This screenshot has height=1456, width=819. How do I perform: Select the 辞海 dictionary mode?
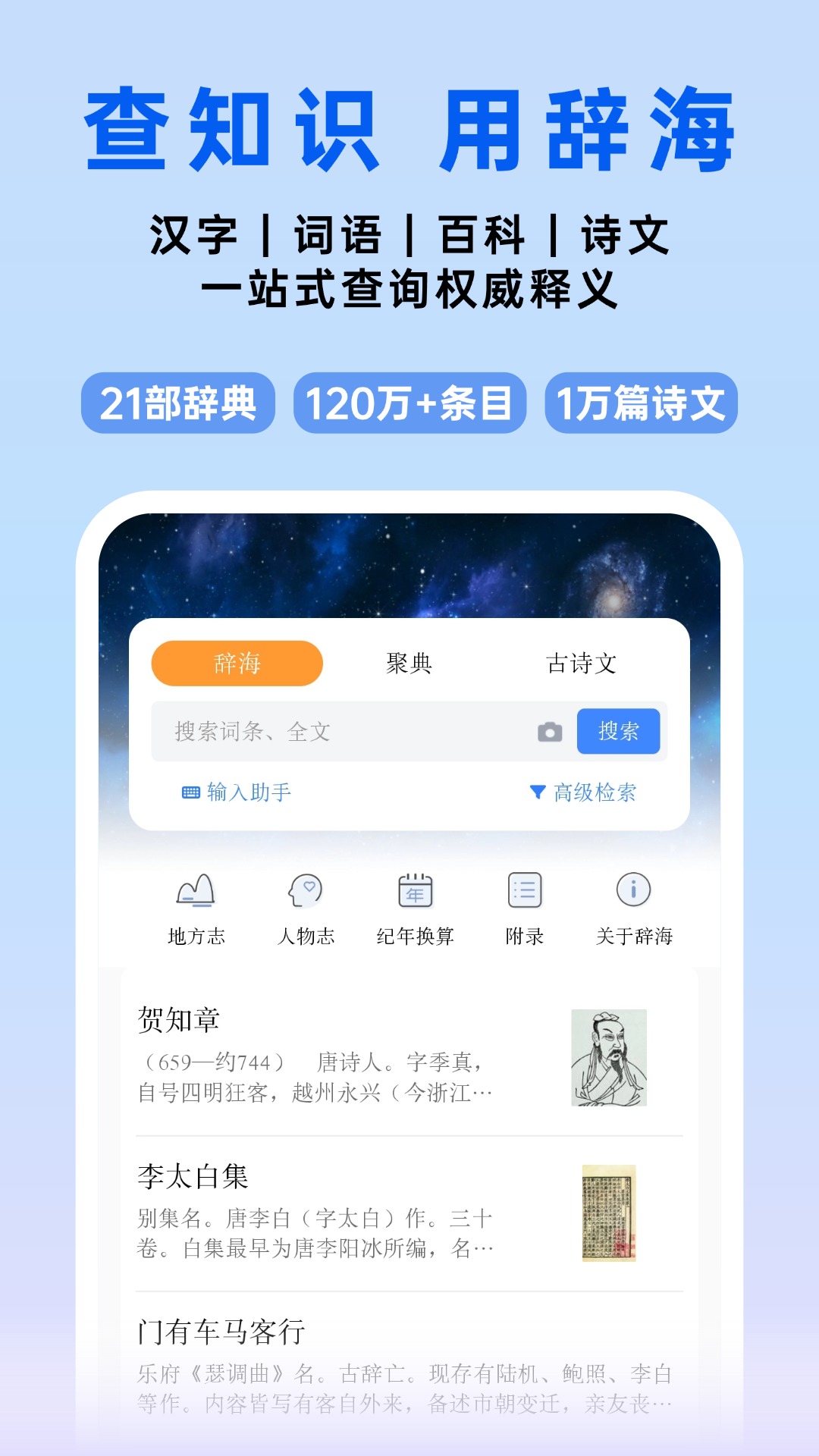(236, 663)
